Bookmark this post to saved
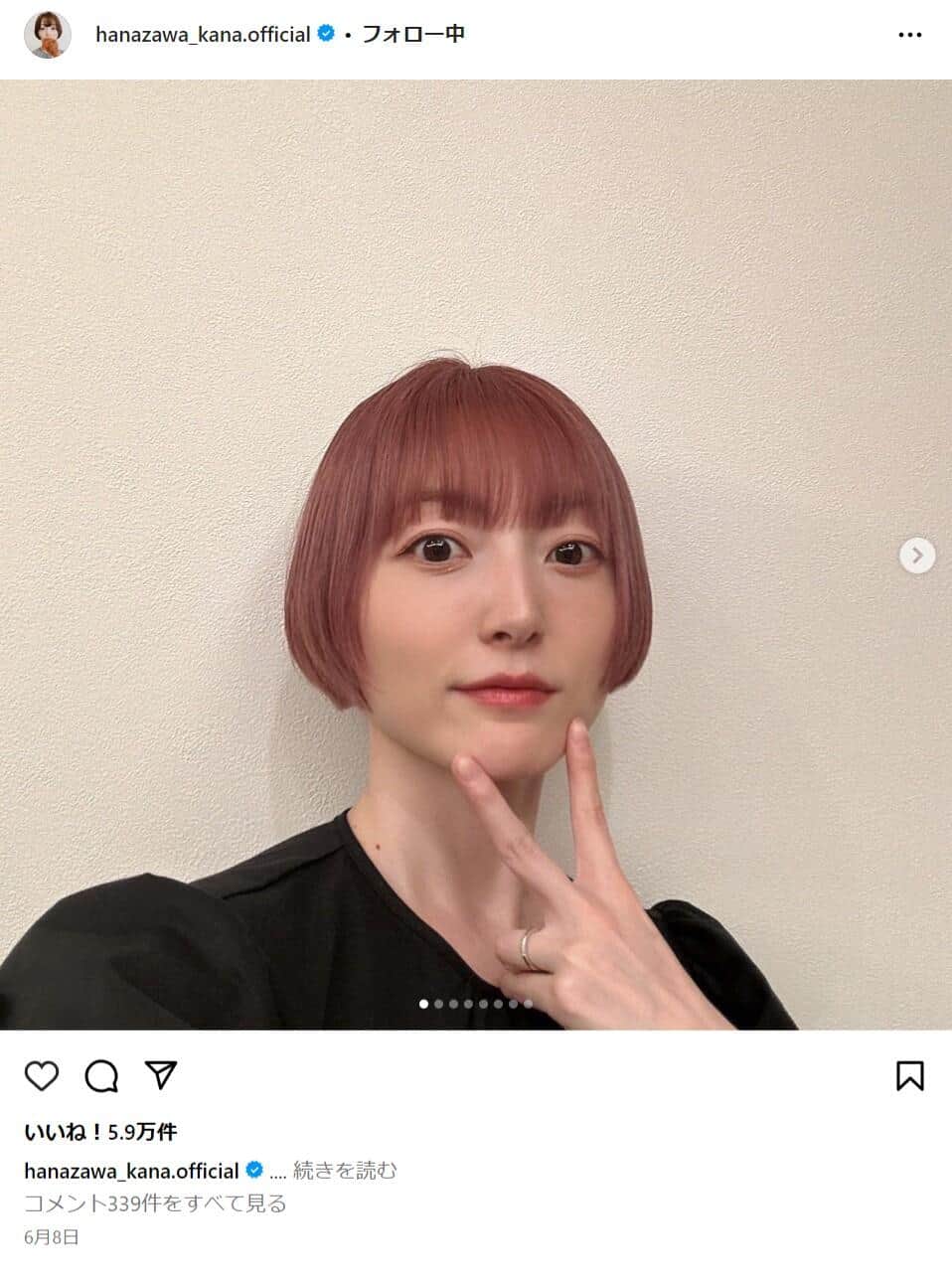 click(909, 1075)
